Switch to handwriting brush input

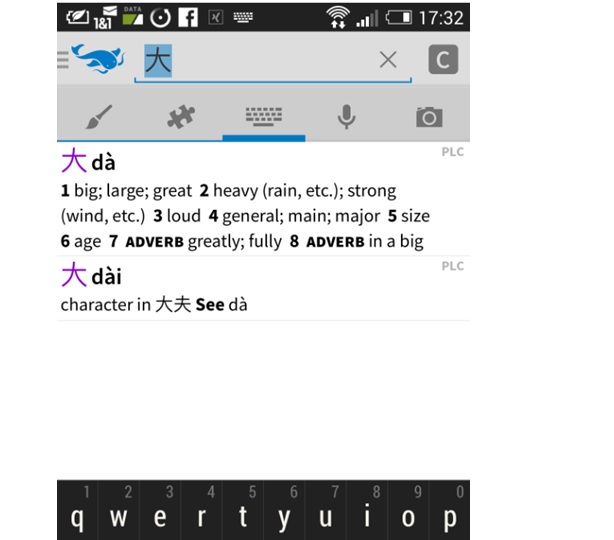point(97,118)
